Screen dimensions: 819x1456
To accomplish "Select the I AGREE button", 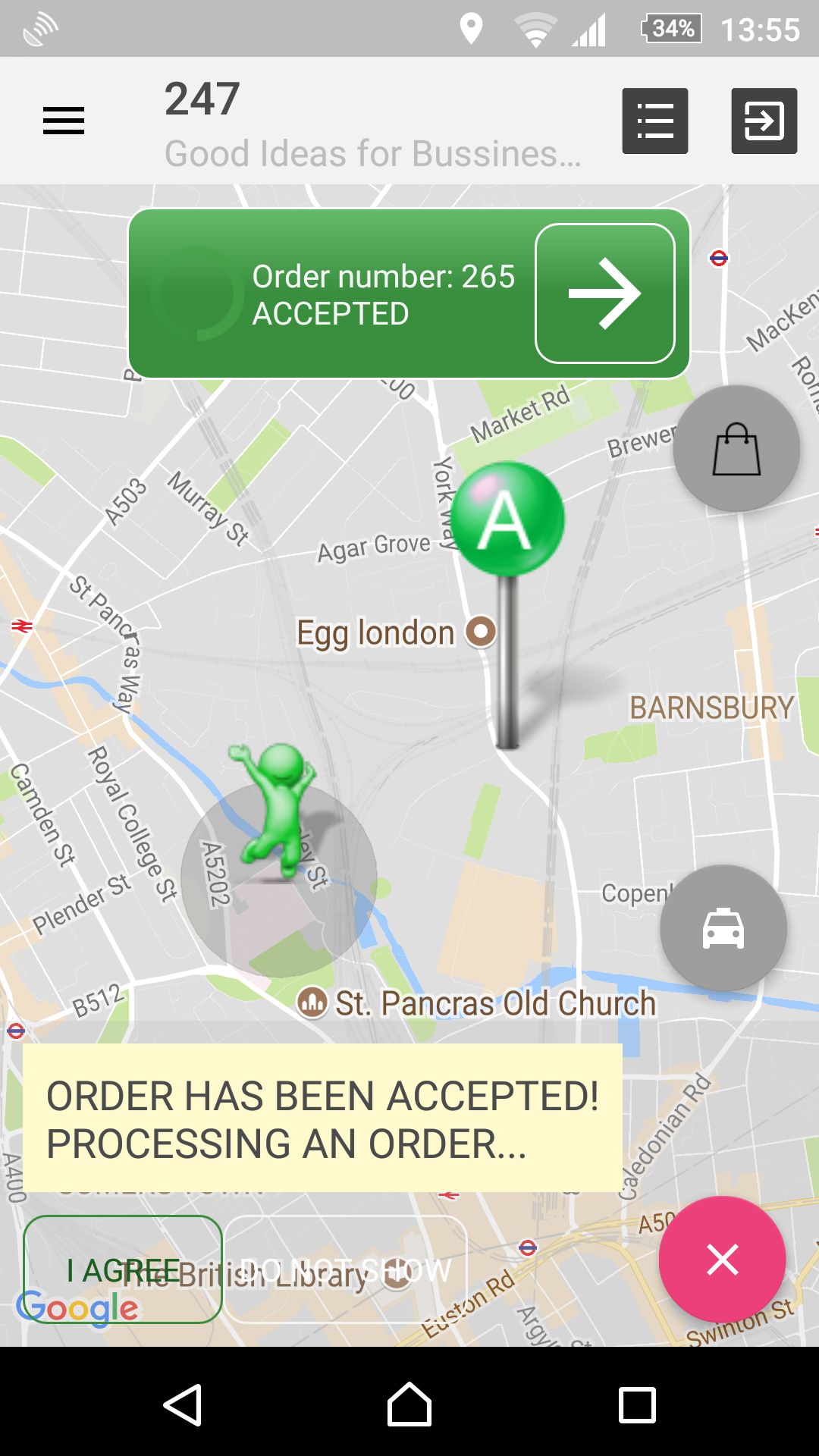I will [123, 1269].
